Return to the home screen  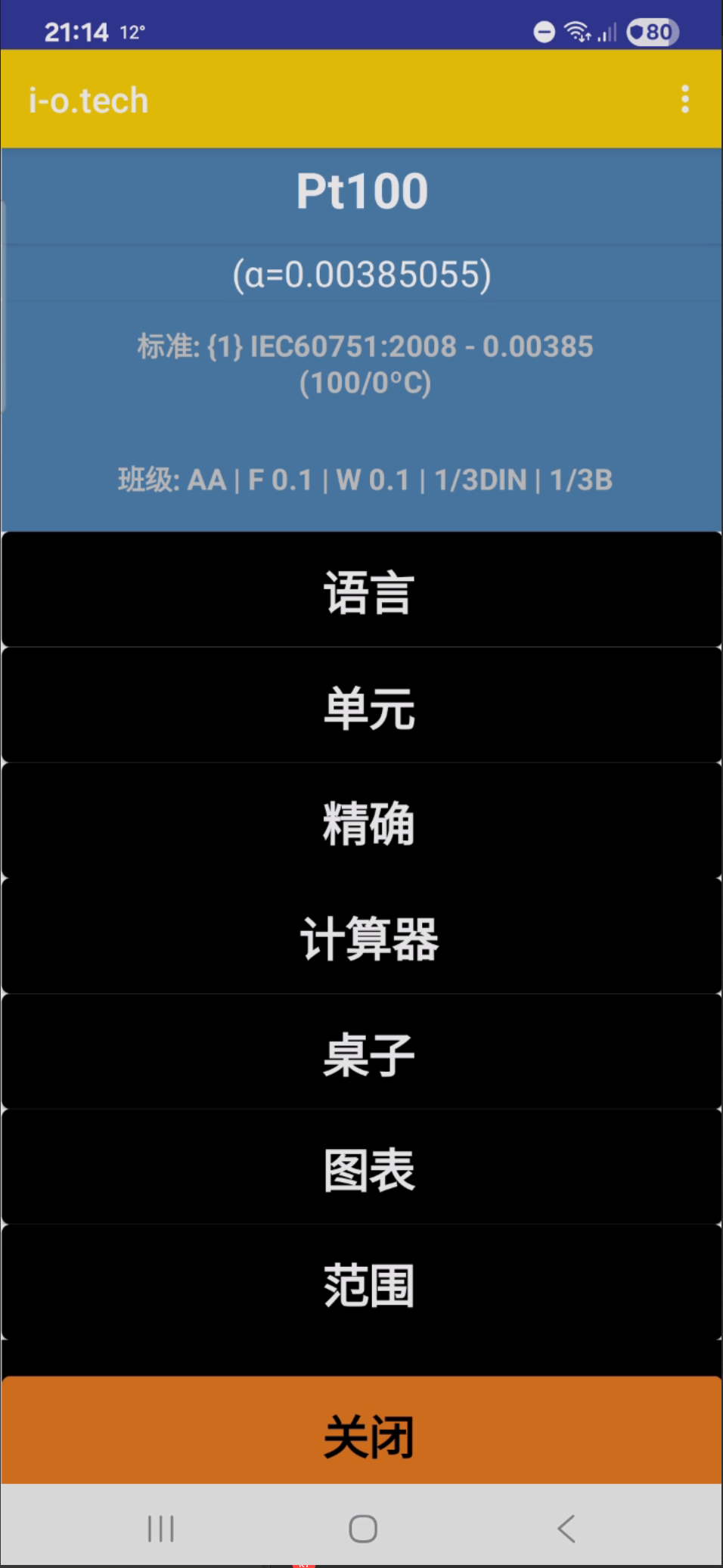click(x=363, y=1528)
